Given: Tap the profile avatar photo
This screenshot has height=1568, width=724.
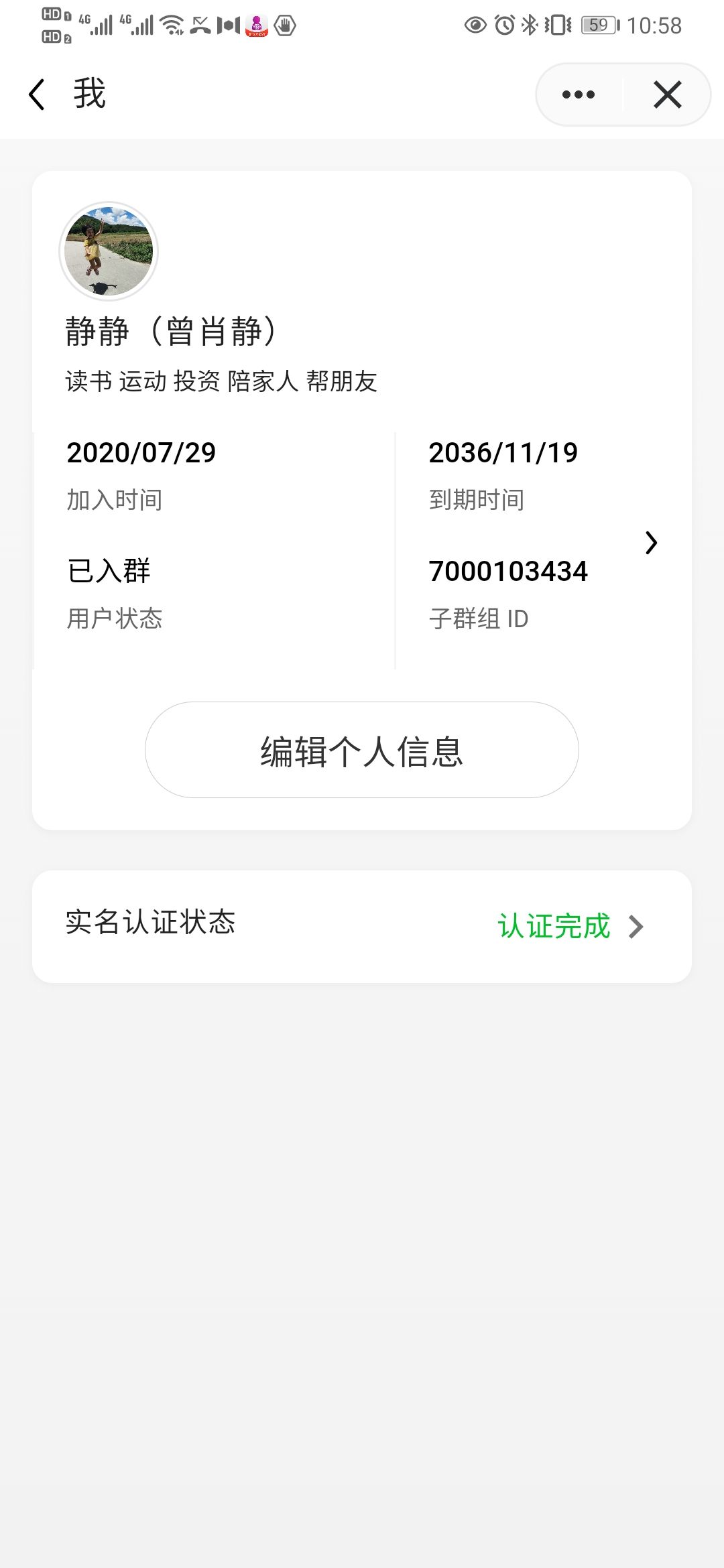Looking at the screenshot, I should click(109, 251).
